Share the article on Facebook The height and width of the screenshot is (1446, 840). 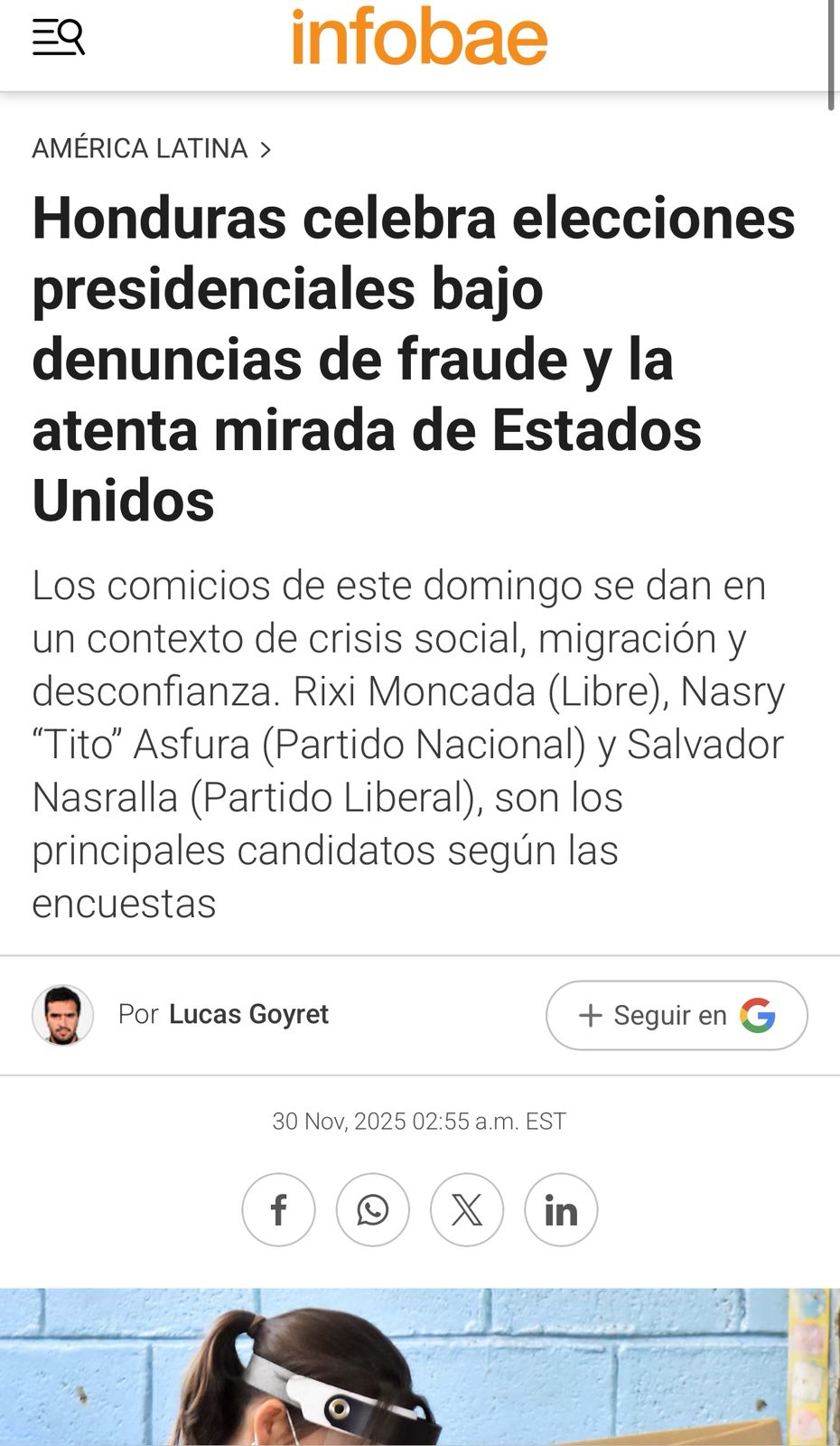tap(278, 1210)
